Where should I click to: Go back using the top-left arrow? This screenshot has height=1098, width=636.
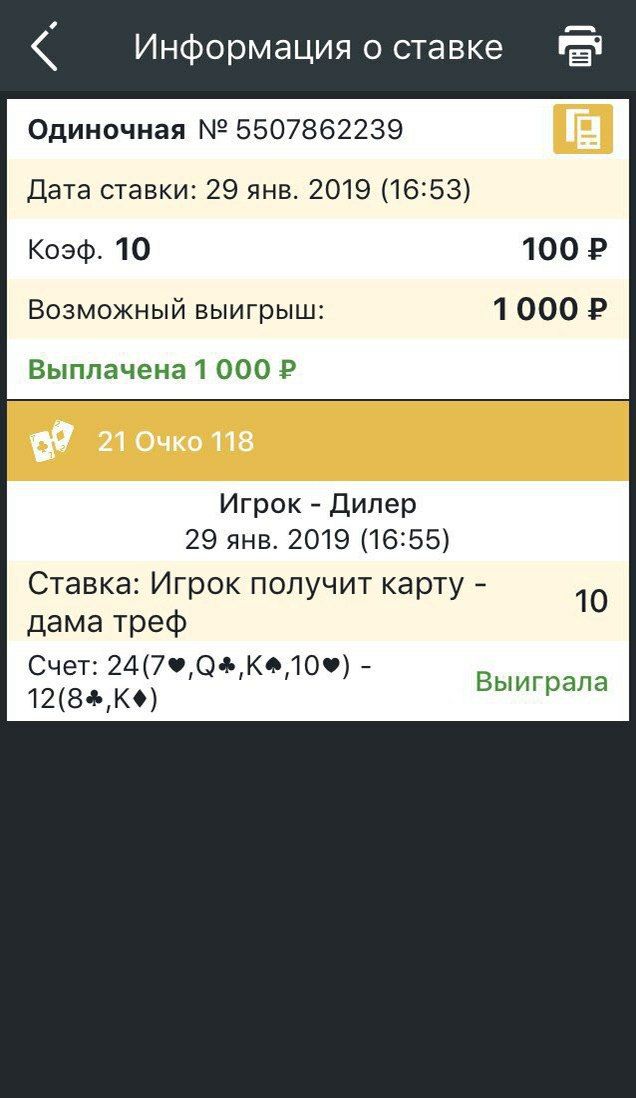43,46
